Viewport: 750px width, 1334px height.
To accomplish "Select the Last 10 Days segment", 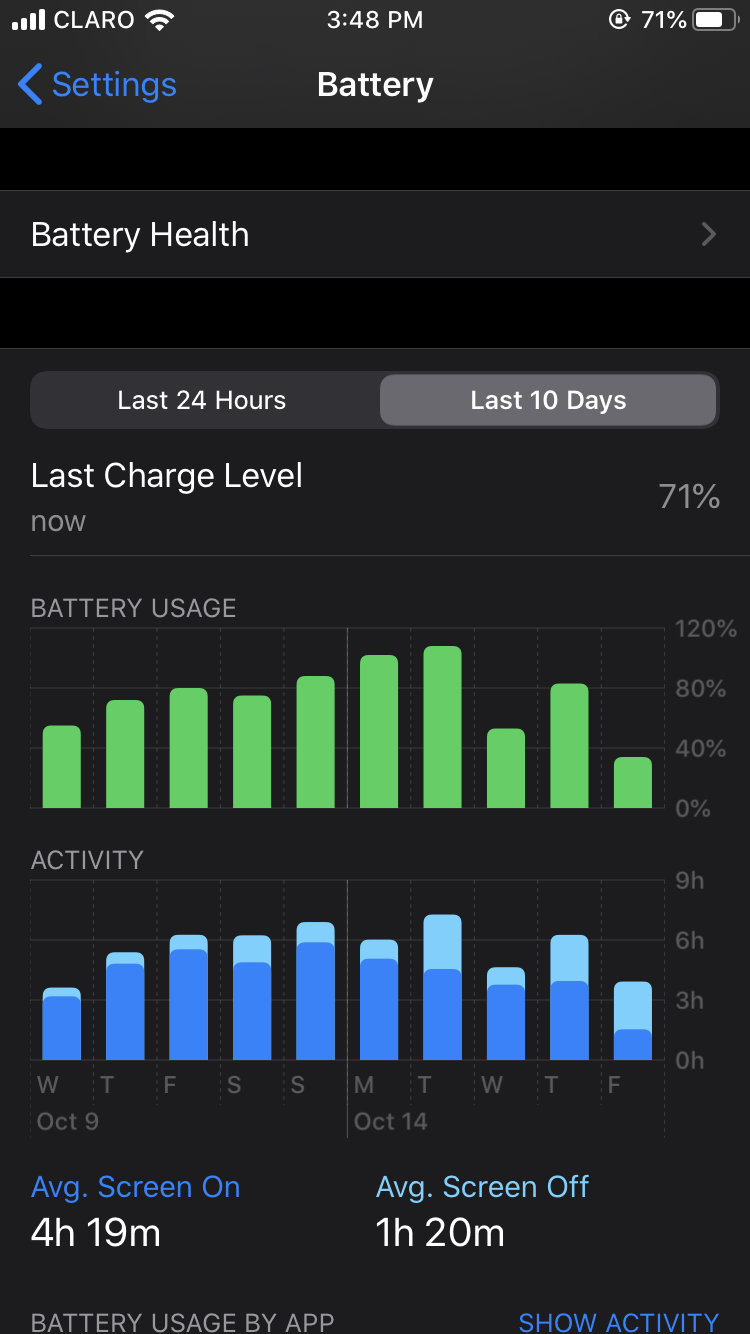I will click(x=548, y=401).
